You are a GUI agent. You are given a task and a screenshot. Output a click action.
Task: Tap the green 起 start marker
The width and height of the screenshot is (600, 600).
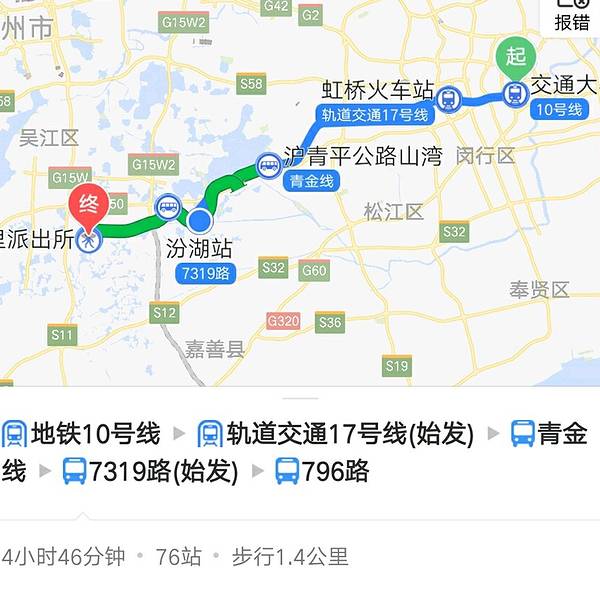coord(515,56)
